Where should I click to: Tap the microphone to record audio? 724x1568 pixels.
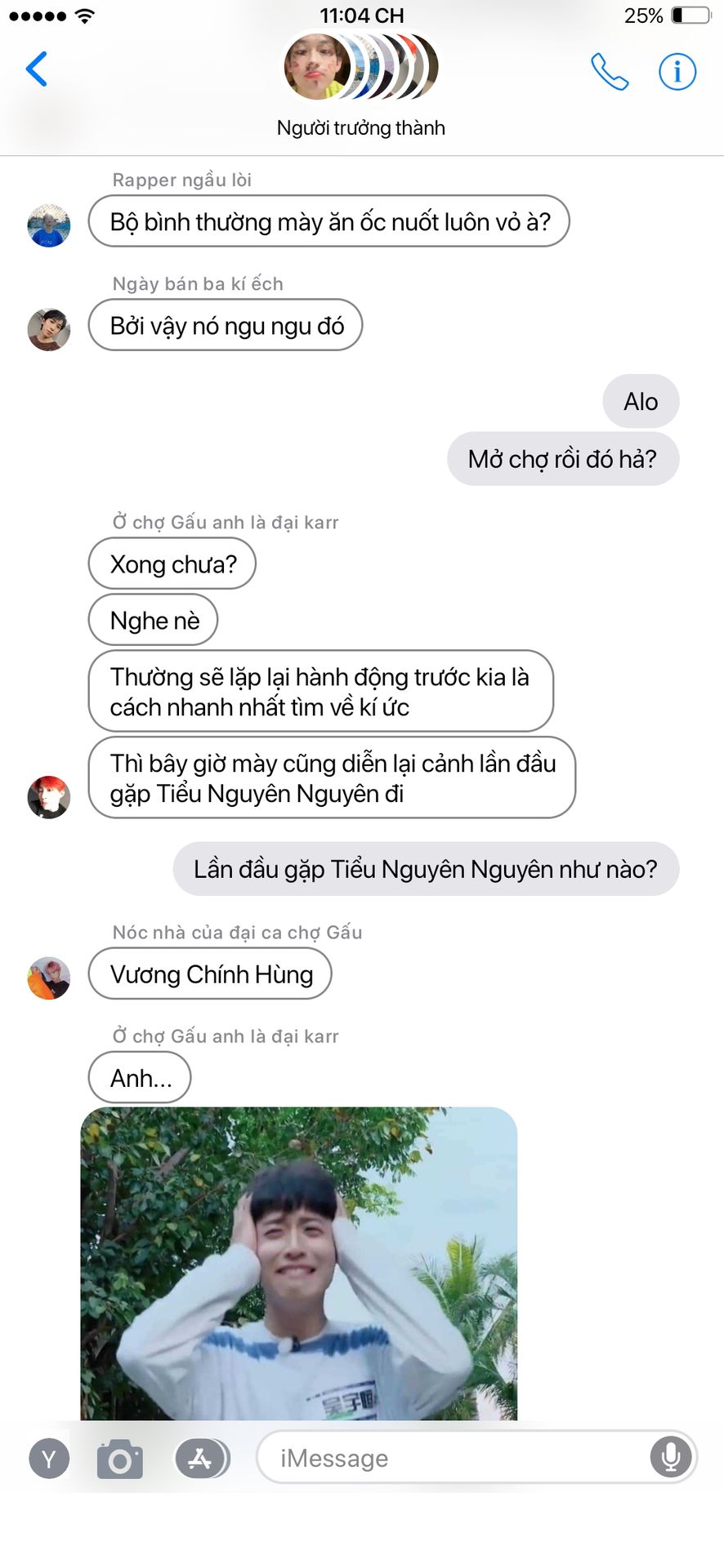[671, 1457]
